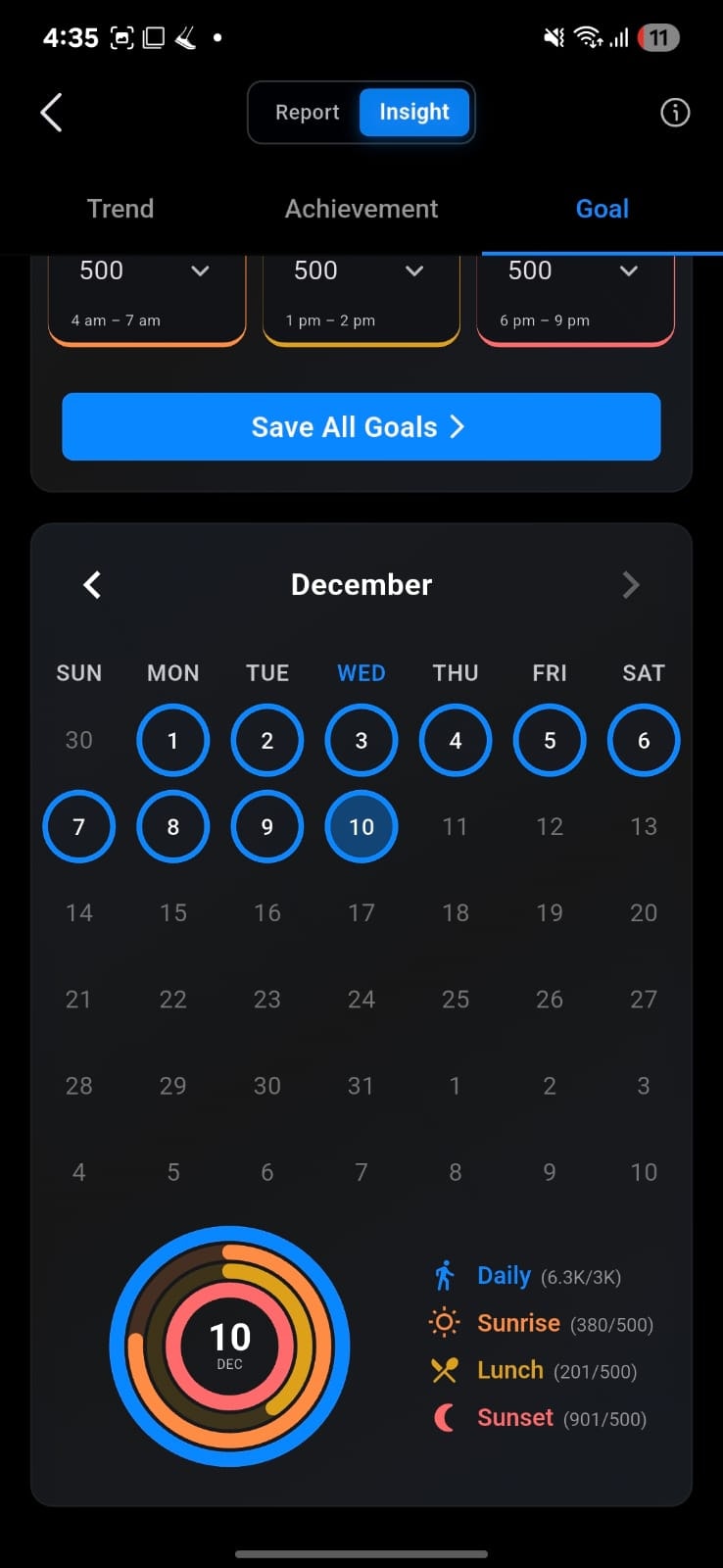
Task: Select December 1 on the calendar
Action: tap(173, 741)
